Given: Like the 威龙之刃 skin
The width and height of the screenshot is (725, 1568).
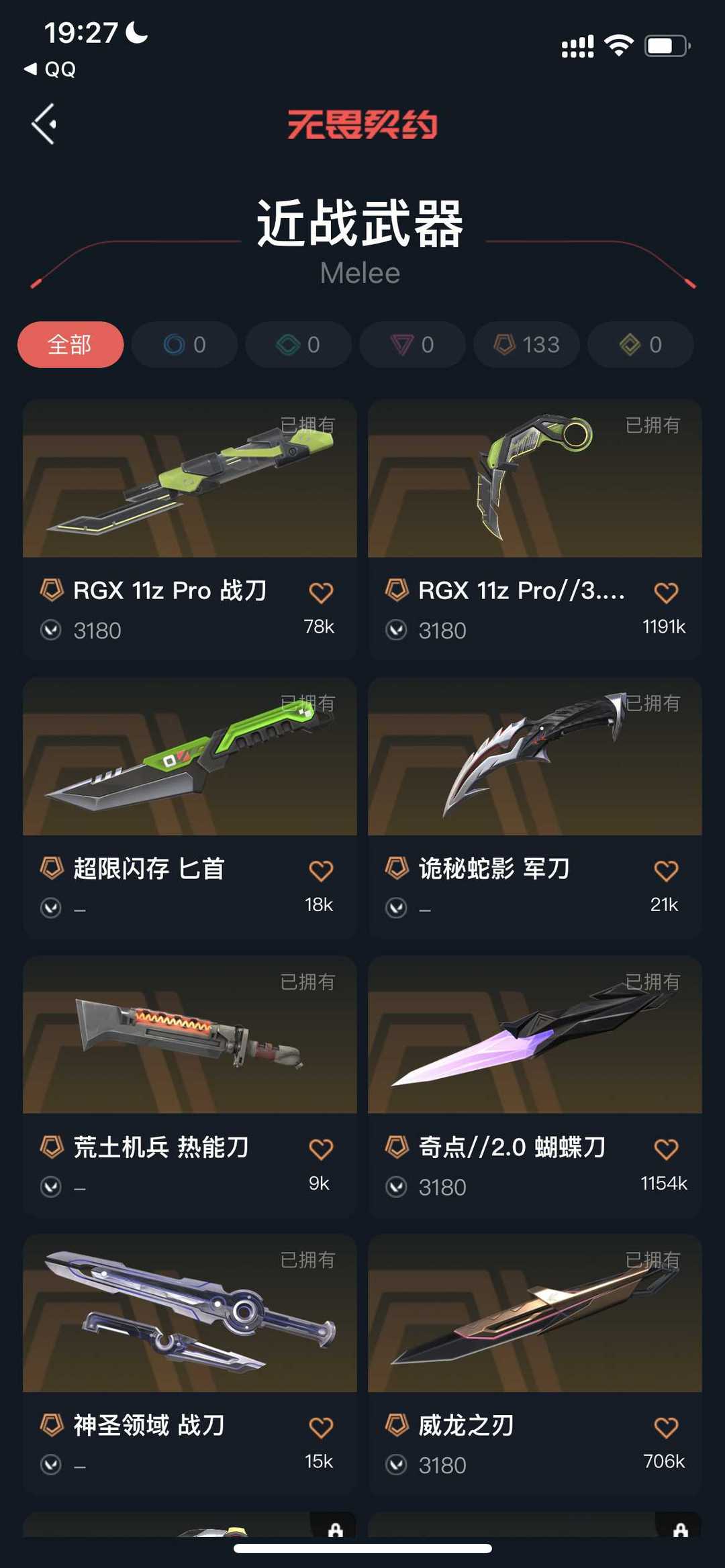Looking at the screenshot, I should (x=666, y=1427).
